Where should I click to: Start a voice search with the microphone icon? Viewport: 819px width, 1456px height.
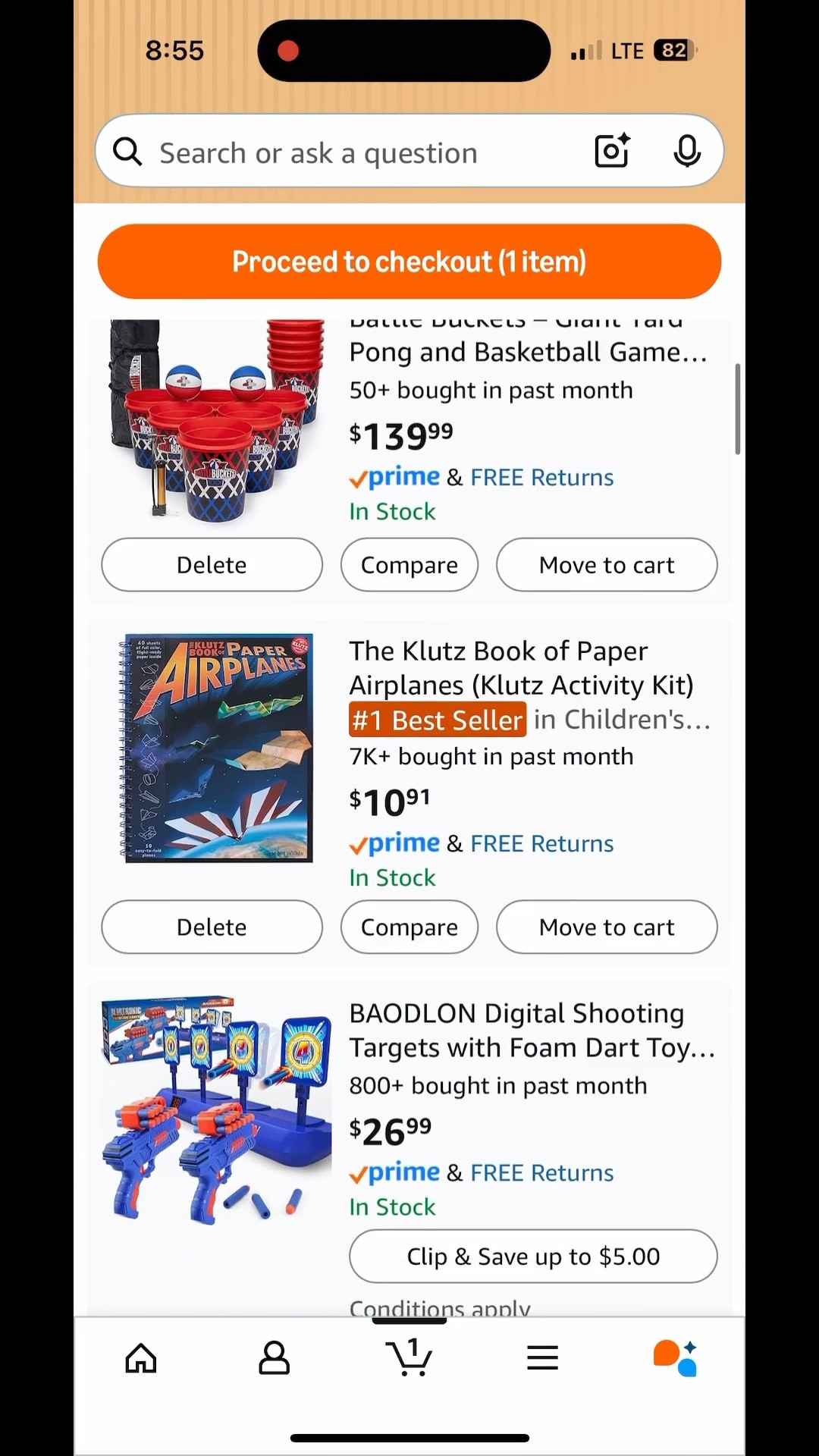point(686,151)
